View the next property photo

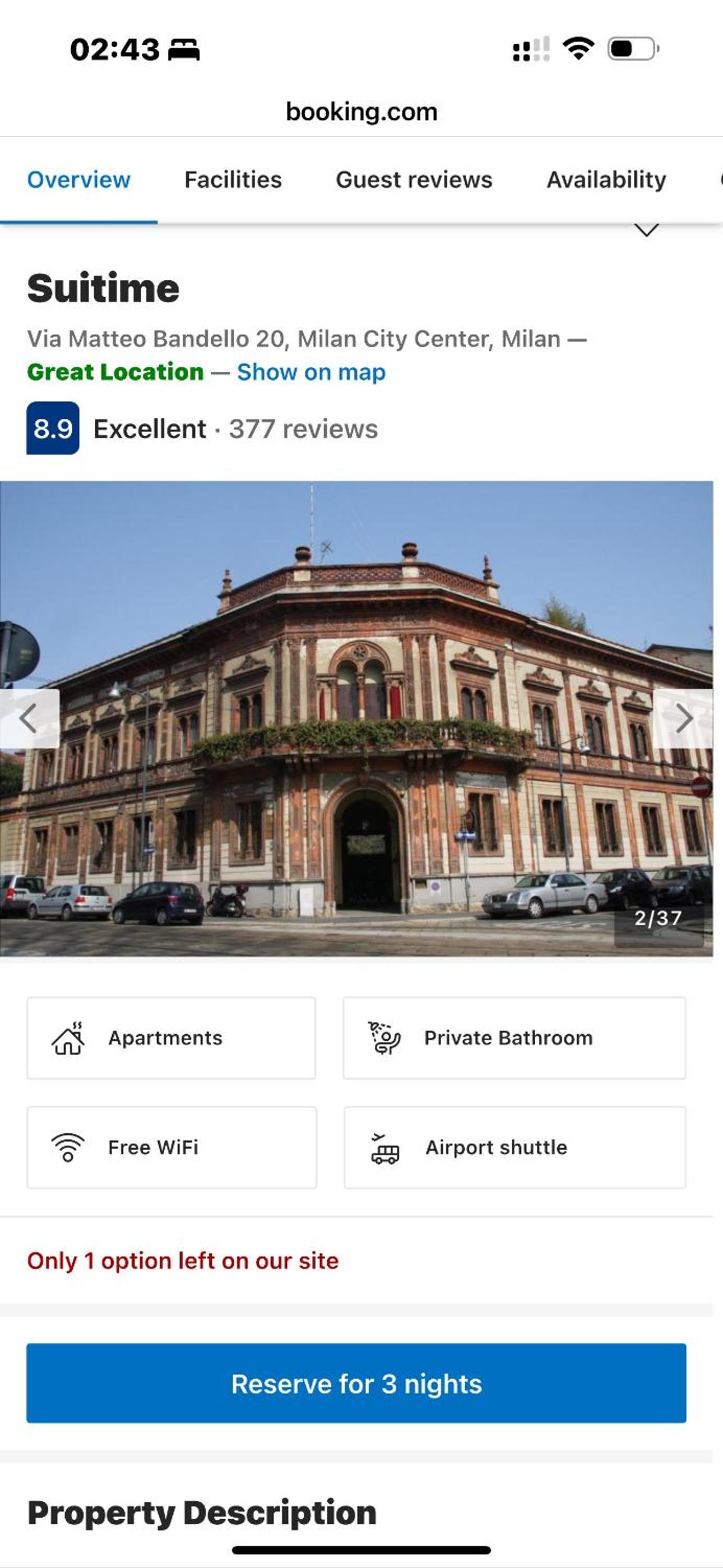point(684,719)
